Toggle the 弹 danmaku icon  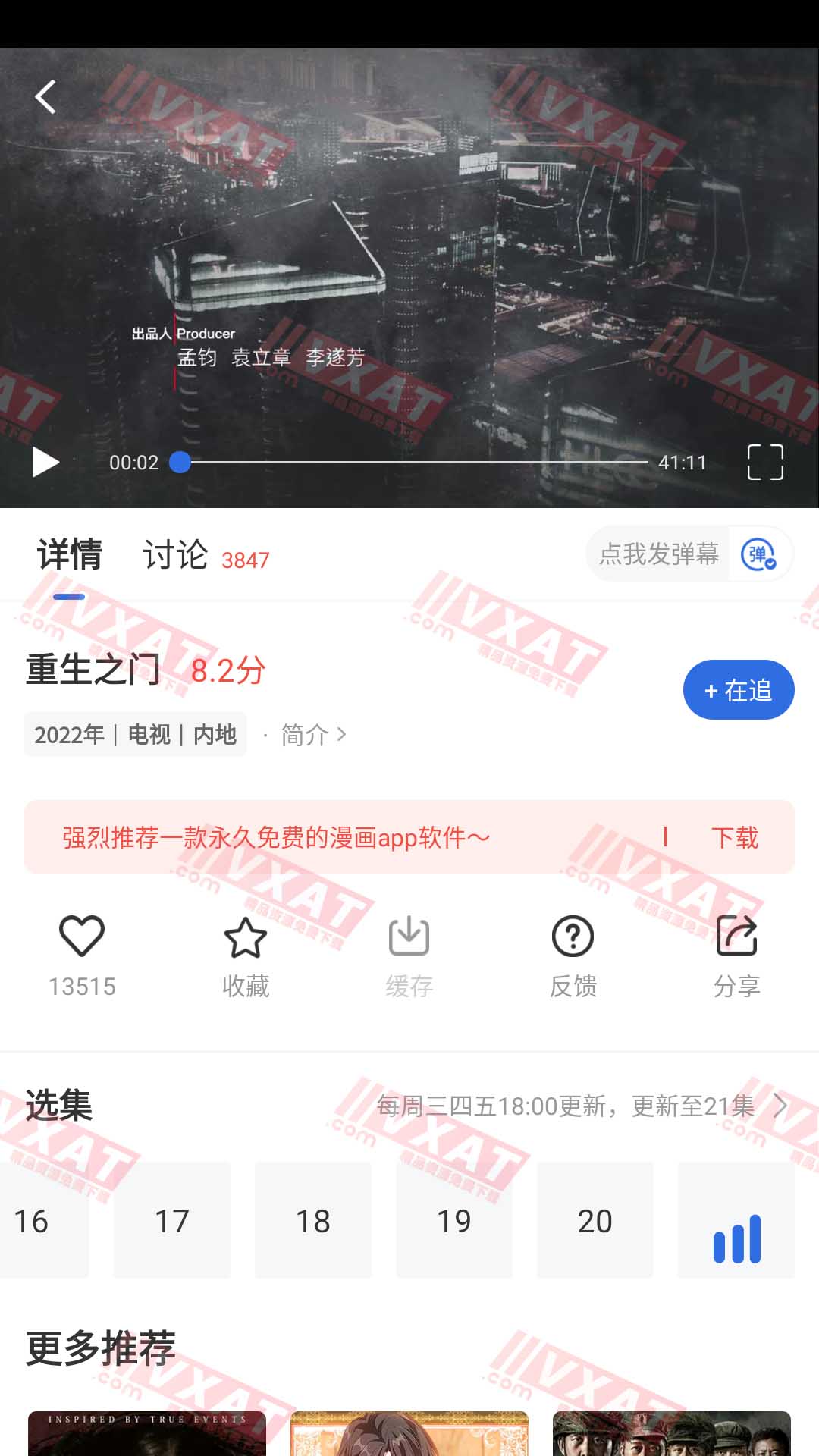pyautogui.click(x=758, y=554)
